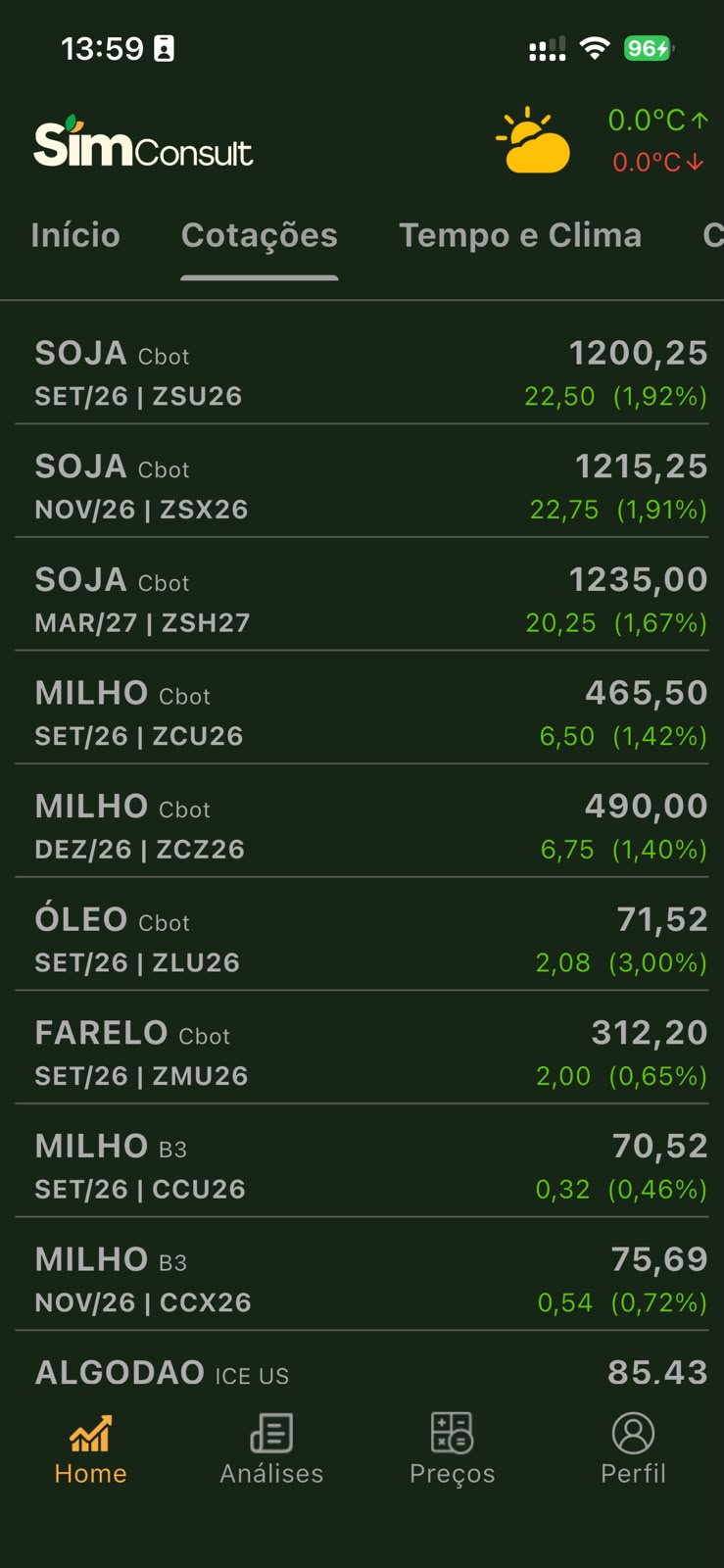724x1568 pixels.
Task: Go to the Perfil tab
Action: 633,1450
